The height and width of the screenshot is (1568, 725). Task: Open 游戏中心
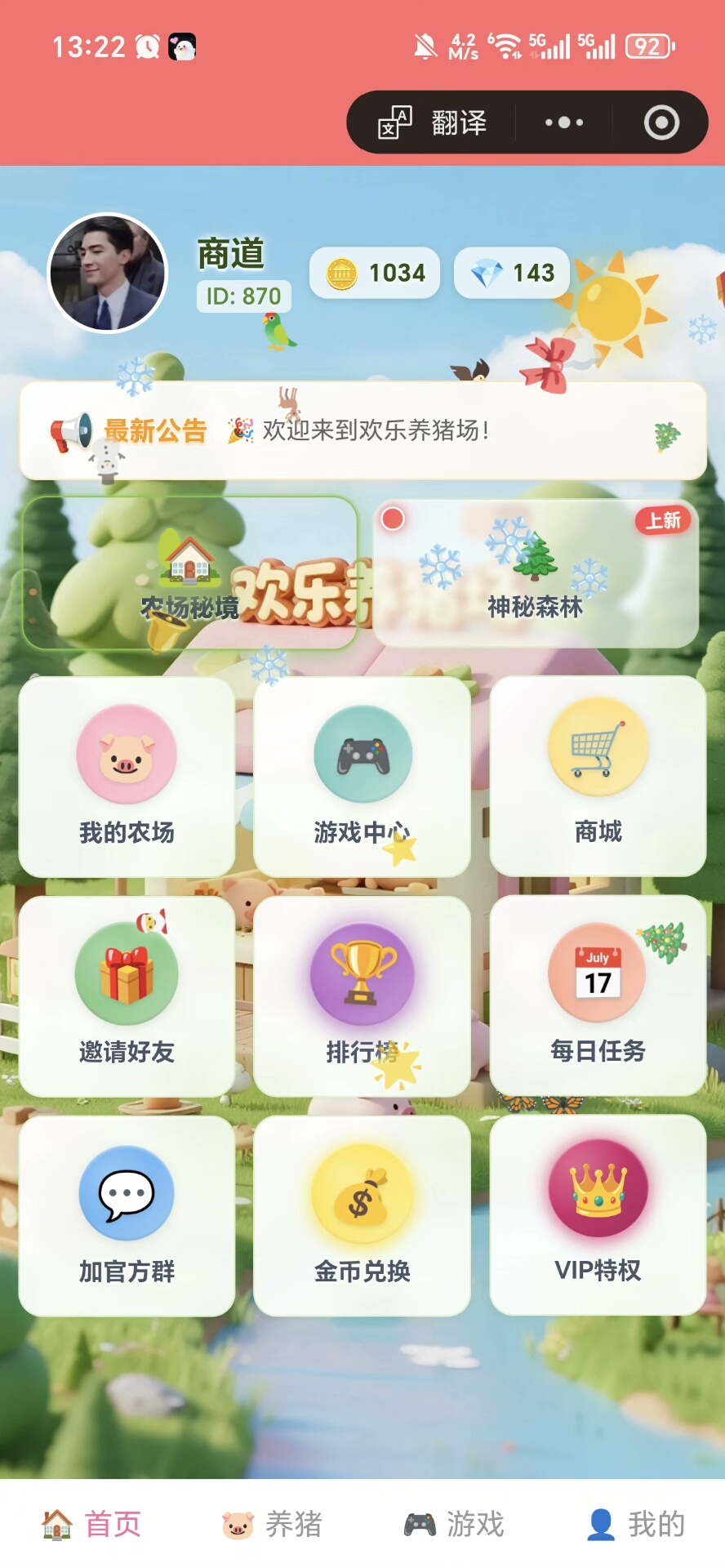[x=362, y=777]
